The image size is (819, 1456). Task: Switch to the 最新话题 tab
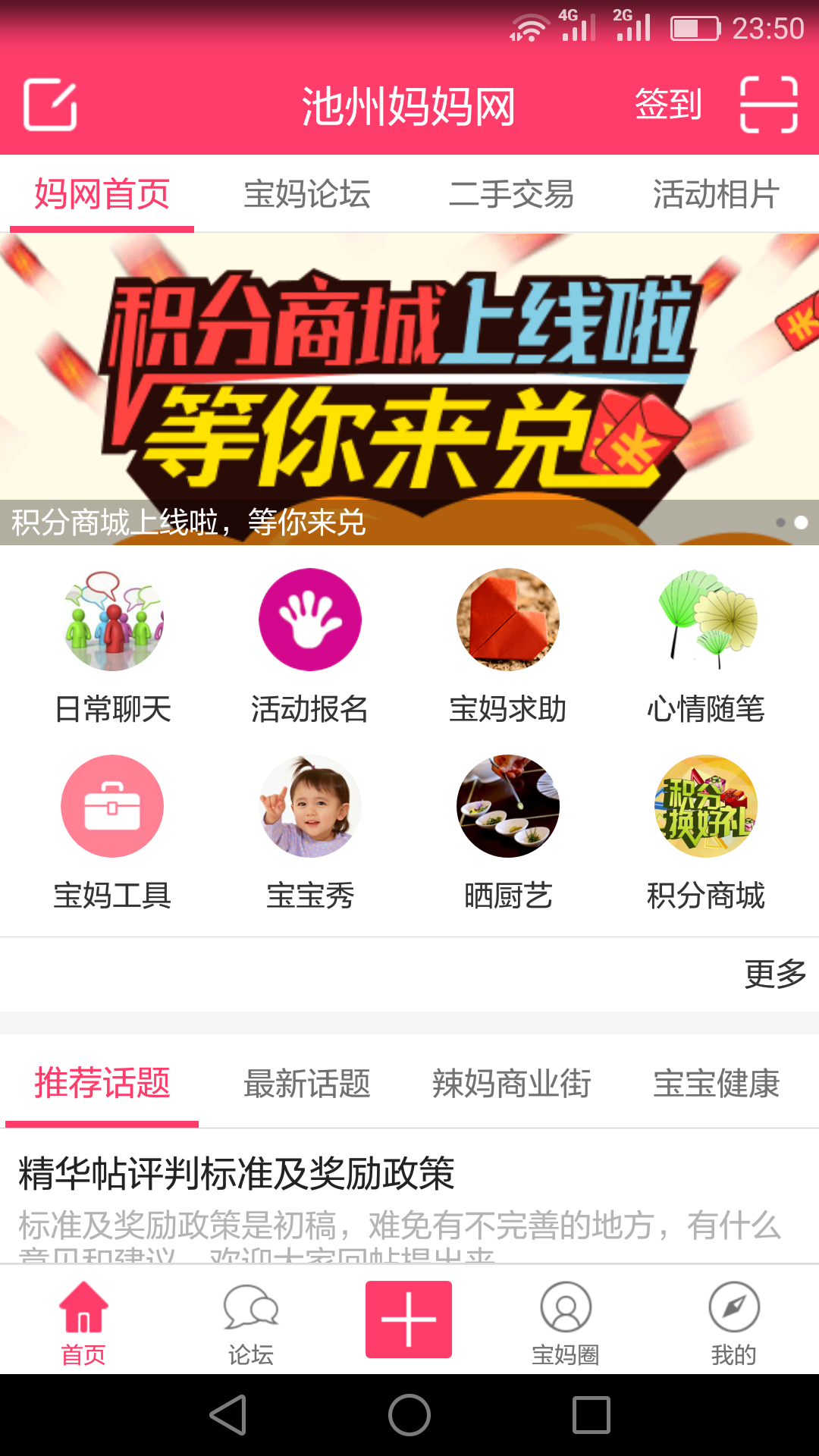(307, 1083)
